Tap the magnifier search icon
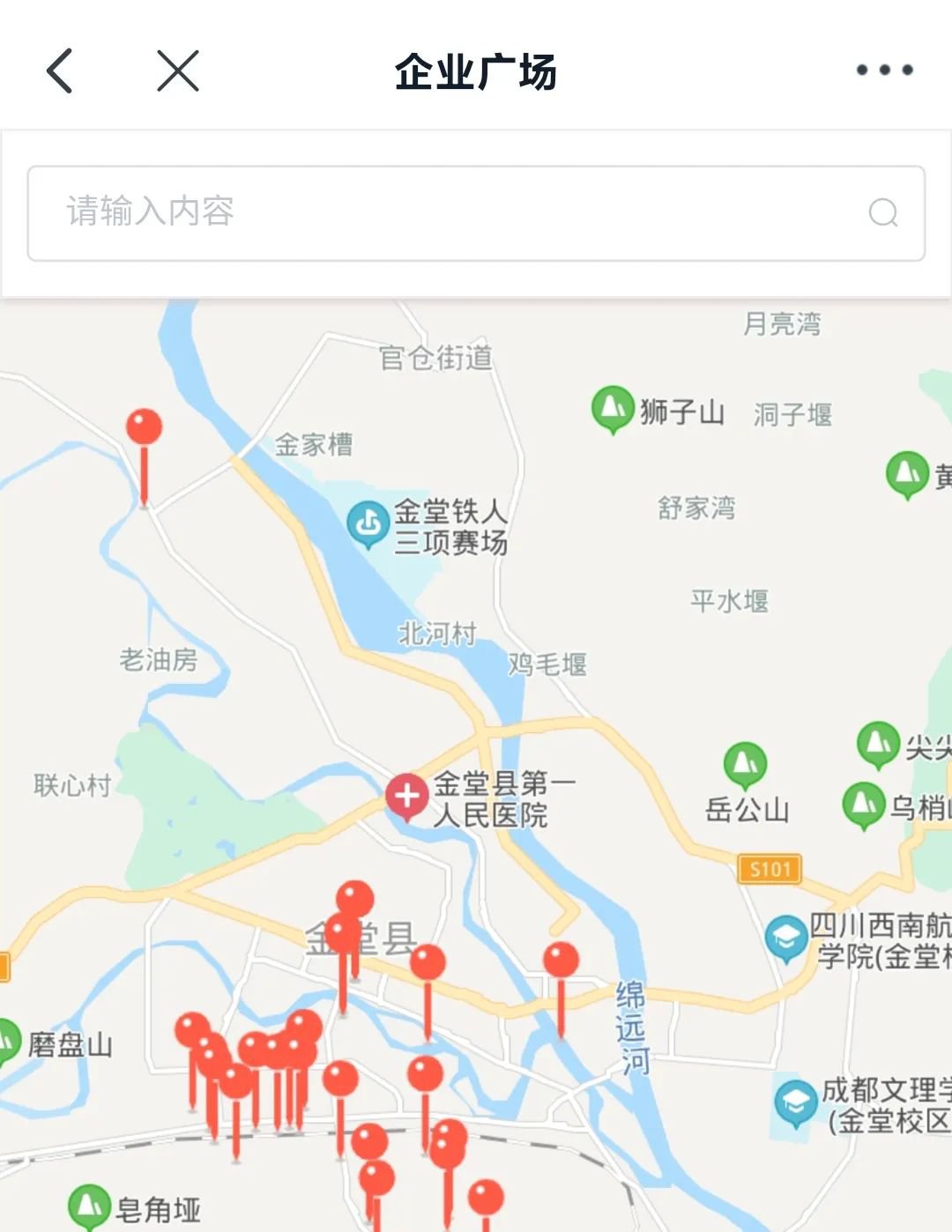 (882, 212)
